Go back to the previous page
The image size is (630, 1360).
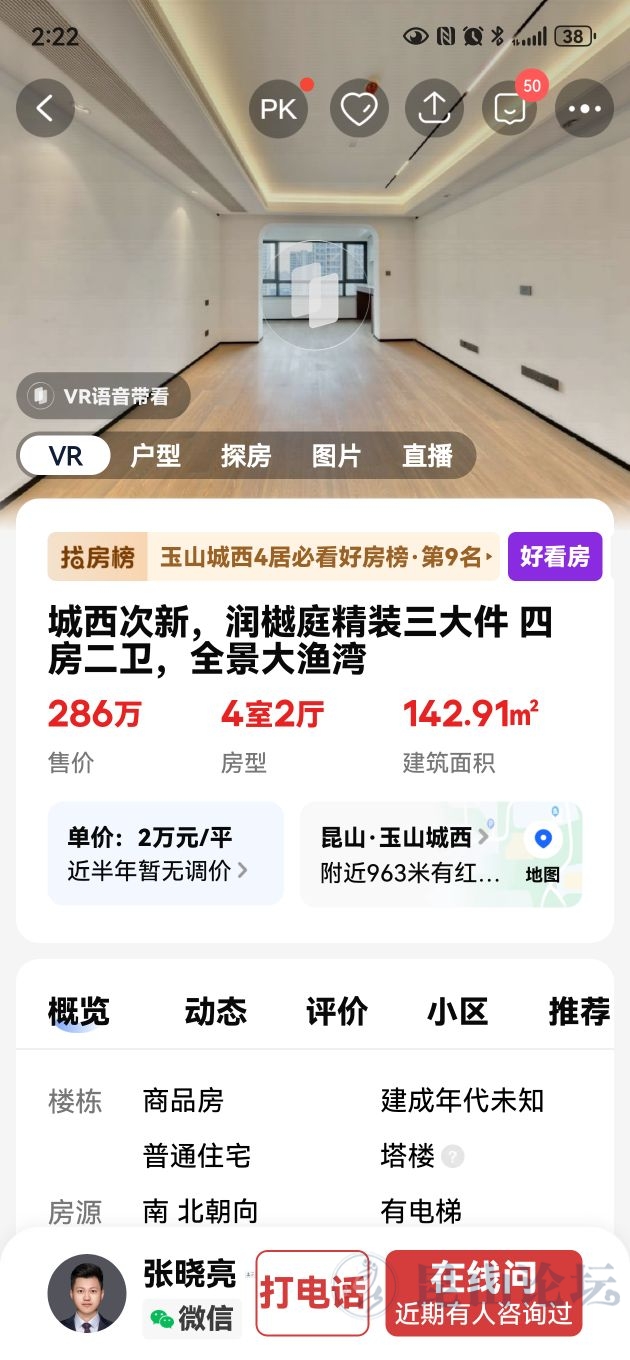(45, 108)
